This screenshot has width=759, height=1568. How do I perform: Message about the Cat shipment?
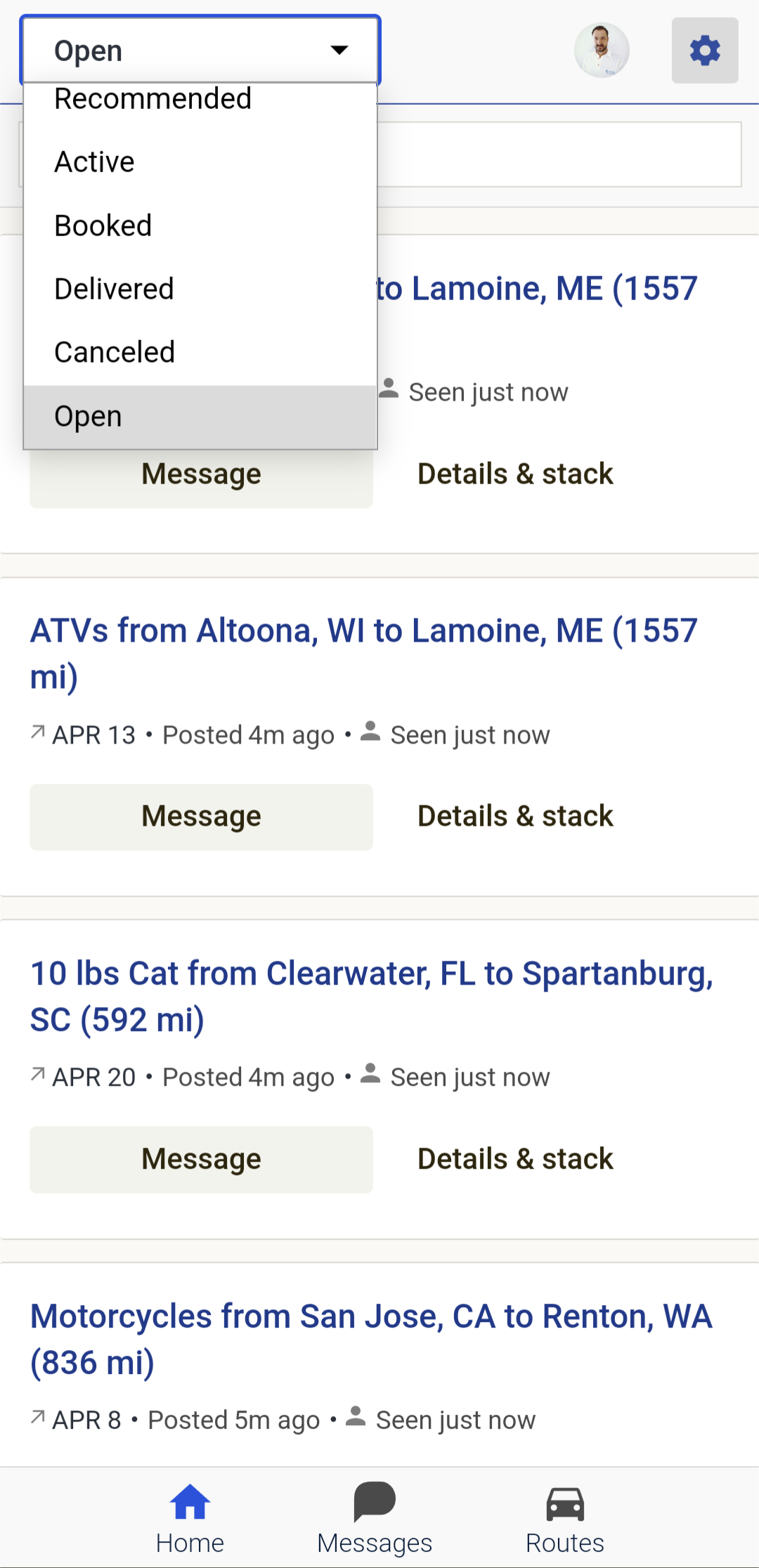[201, 1160]
